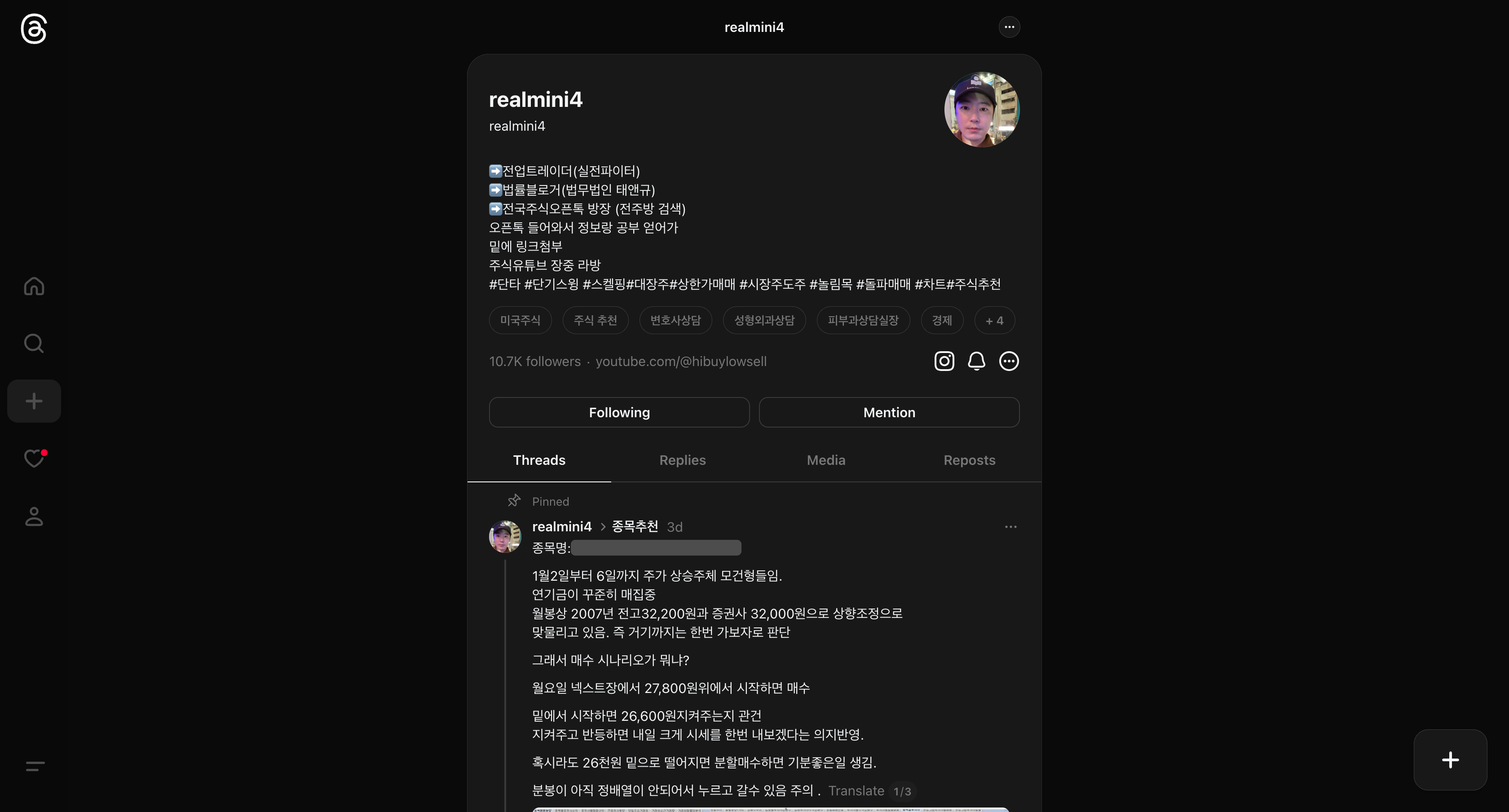Open the linked Instagram profile
The width and height of the screenshot is (1509, 812).
(x=944, y=362)
